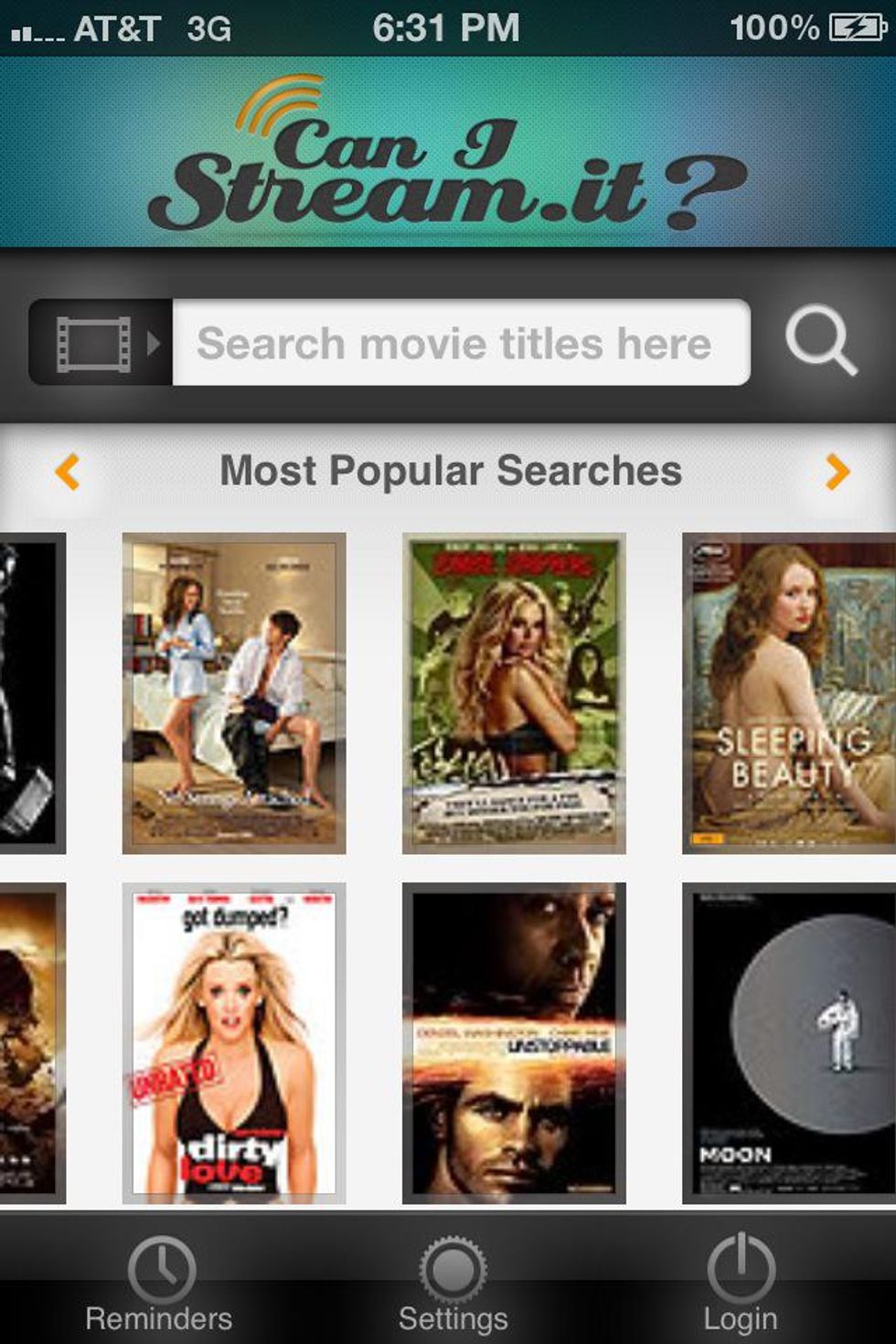Tap the magnifying glass search icon

click(x=820, y=341)
